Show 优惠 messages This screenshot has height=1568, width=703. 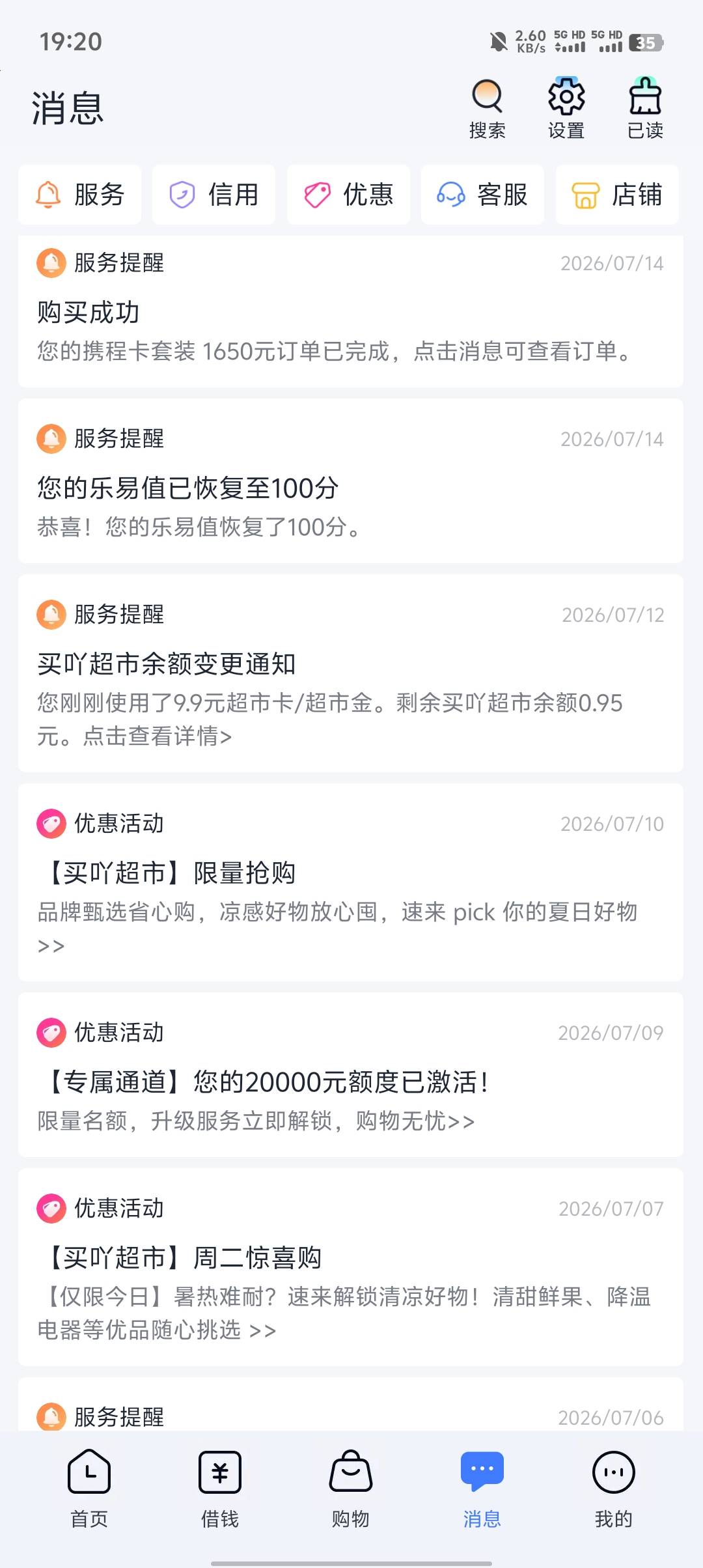point(348,195)
